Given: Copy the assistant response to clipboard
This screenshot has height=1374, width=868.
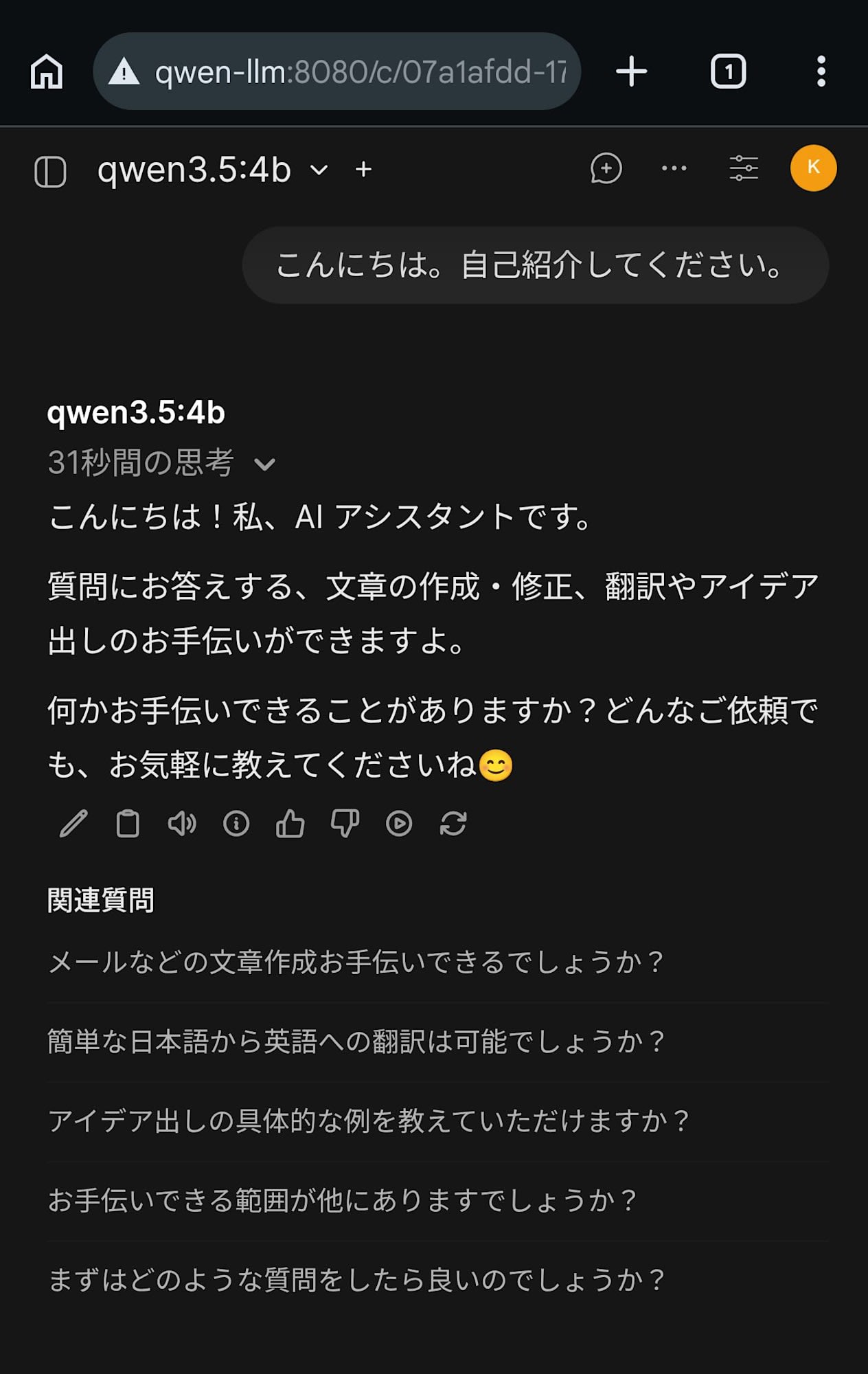Looking at the screenshot, I should tap(128, 823).
